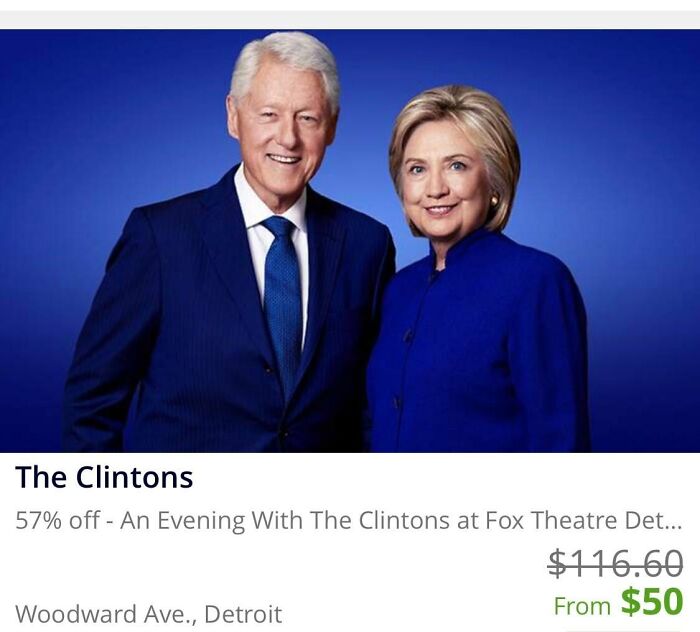Open the deal card for The Clintons
The height and width of the screenshot is (632, 700).
(104, 478)
